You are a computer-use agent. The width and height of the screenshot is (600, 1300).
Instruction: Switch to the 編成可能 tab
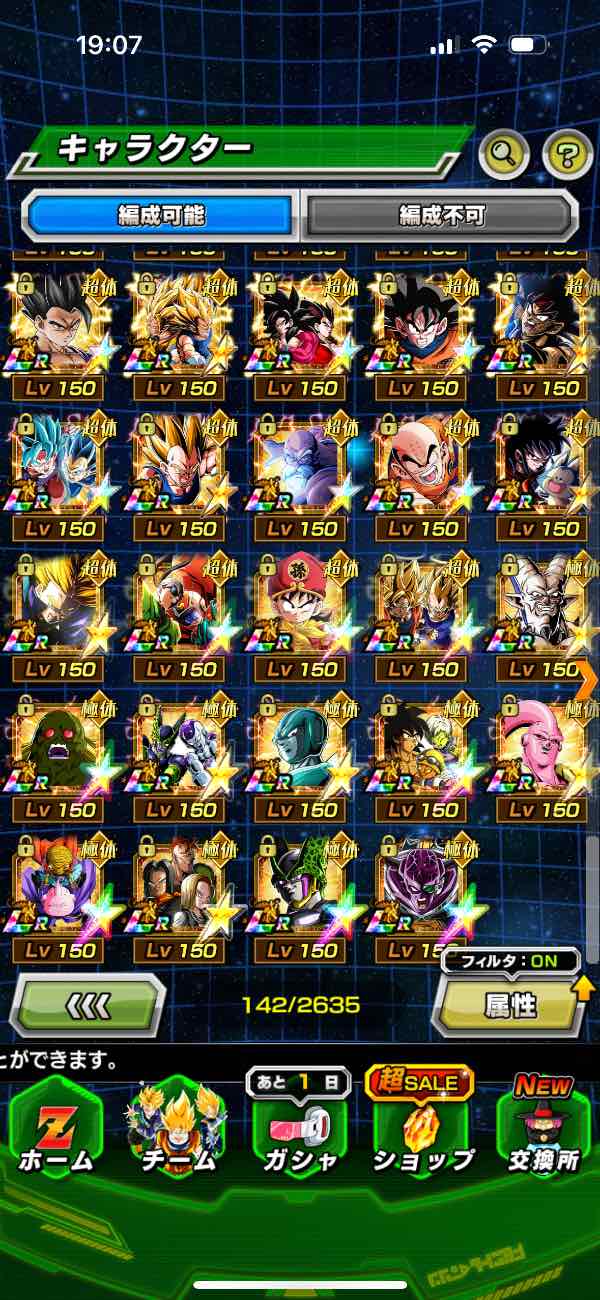click(x=162, y=214)
